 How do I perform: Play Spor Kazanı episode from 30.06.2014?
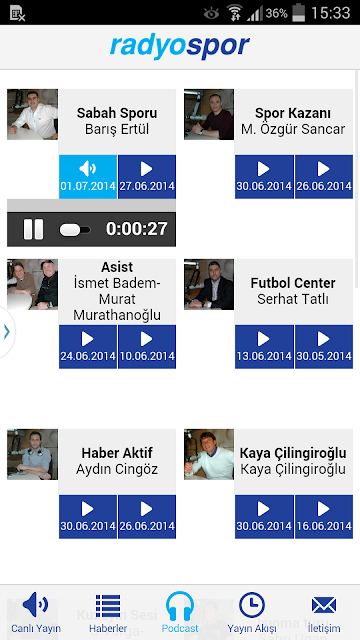tap(264, 177)
